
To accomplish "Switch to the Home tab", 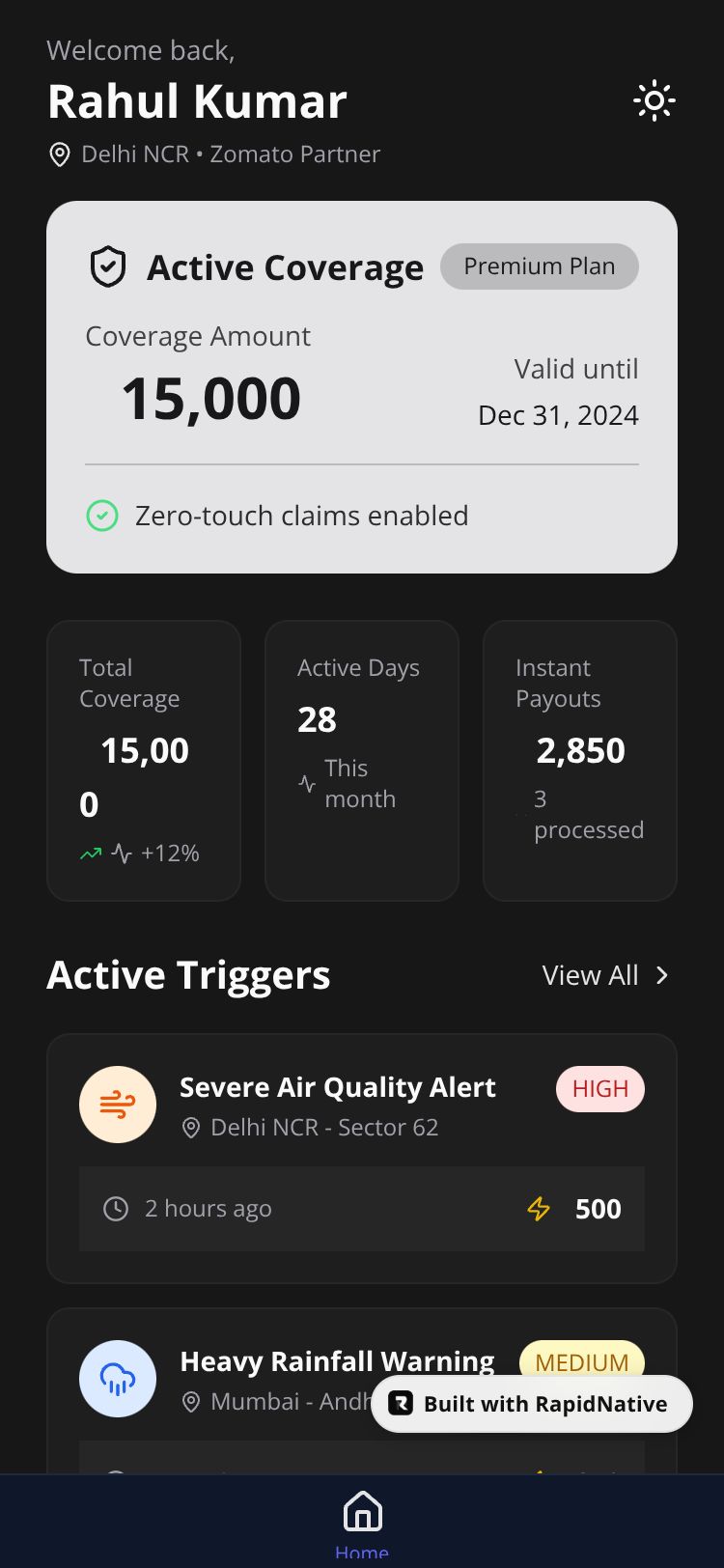I will click(362, 1523).
